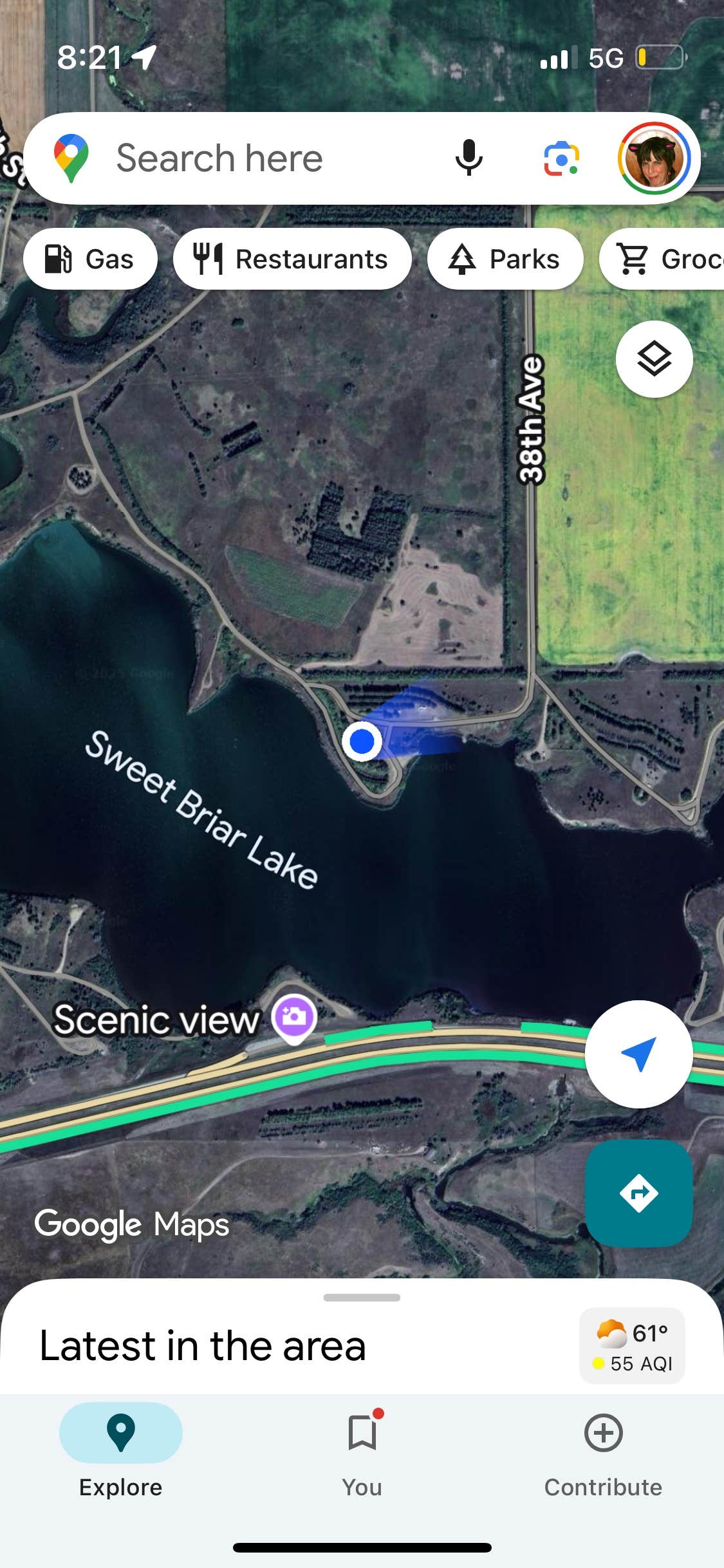724x1568 pixels.
Task: Open map layers options
Action: click(x=654, y=359)
